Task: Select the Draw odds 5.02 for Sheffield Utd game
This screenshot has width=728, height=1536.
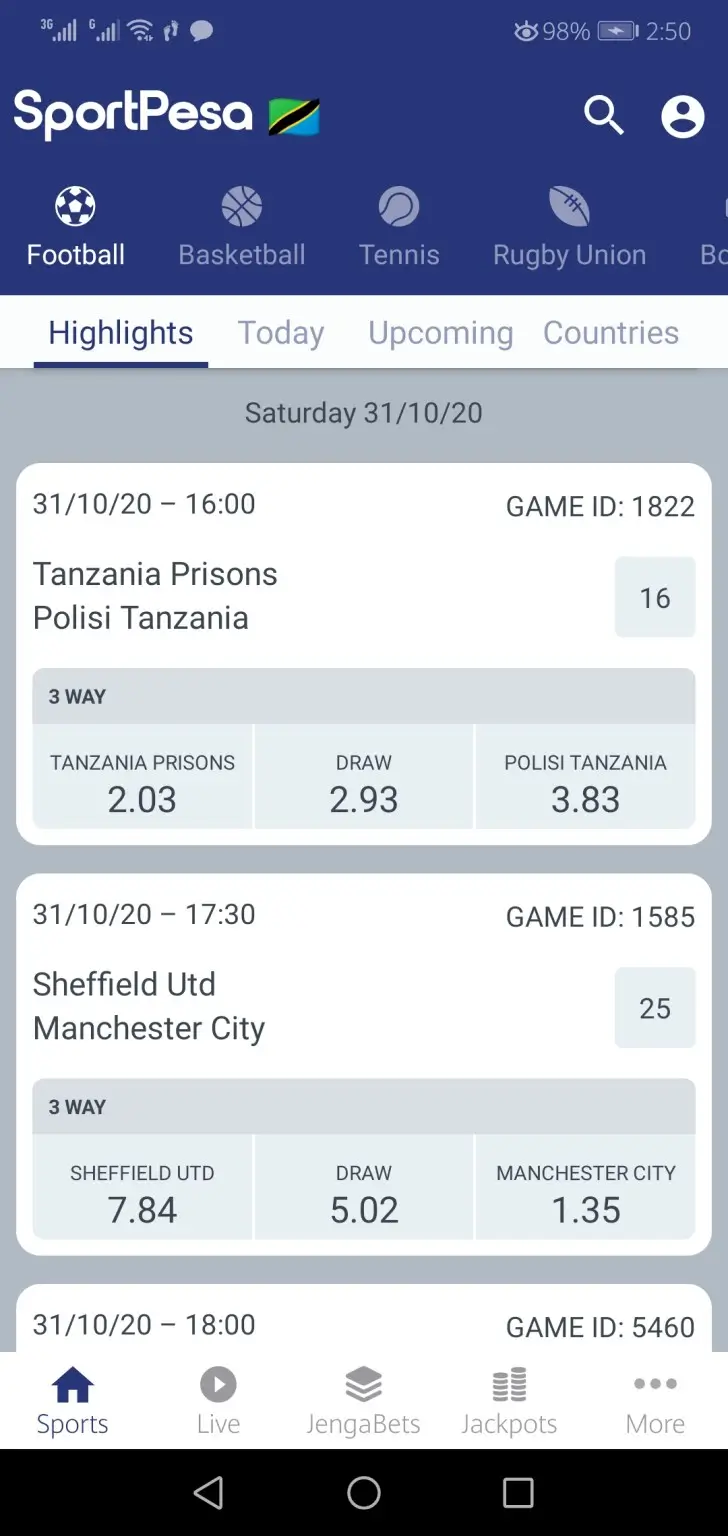Action: (363, 1187)
